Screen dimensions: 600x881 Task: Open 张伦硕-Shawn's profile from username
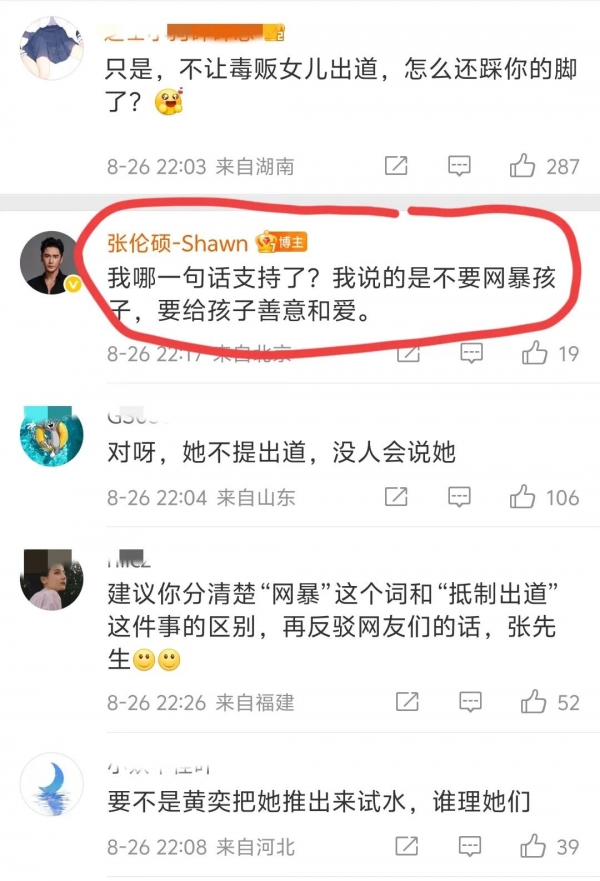(x=179, y=243)
